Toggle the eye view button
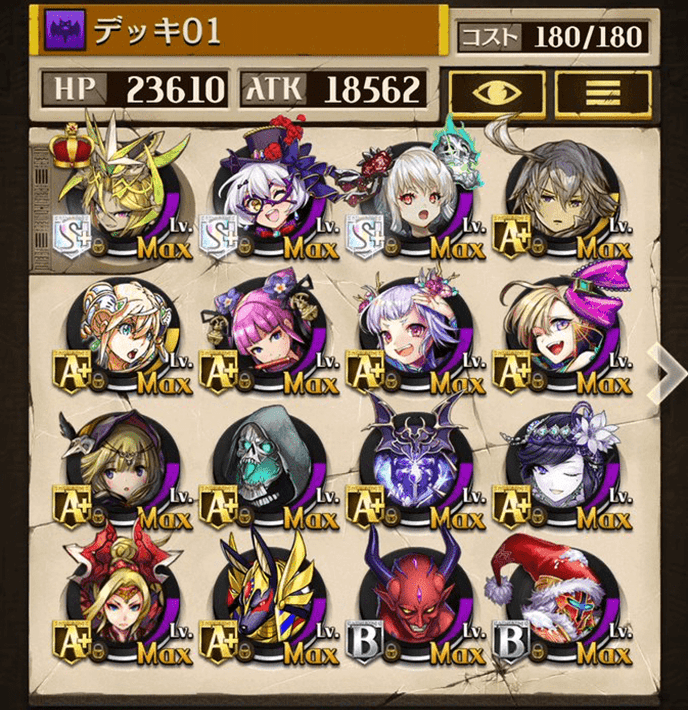Viewport: 688px width, 710px height. coord(496,92)
